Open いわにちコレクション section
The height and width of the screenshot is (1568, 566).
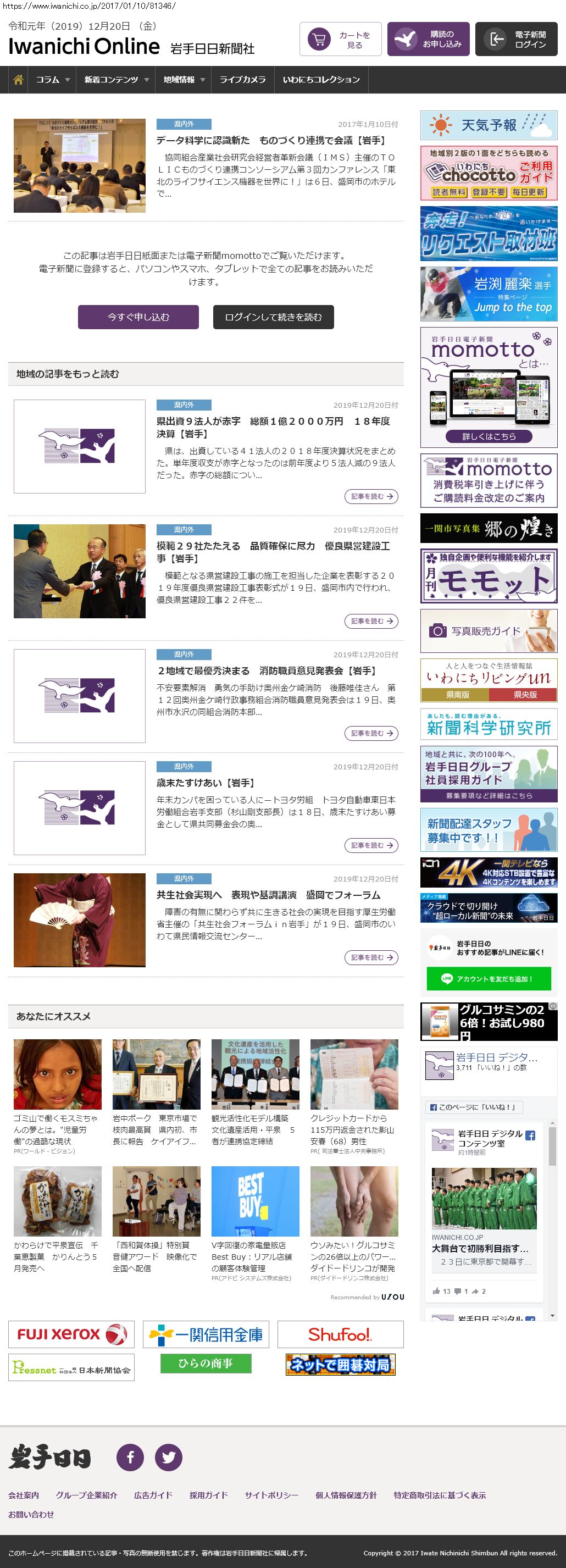[x=321, y=80]
